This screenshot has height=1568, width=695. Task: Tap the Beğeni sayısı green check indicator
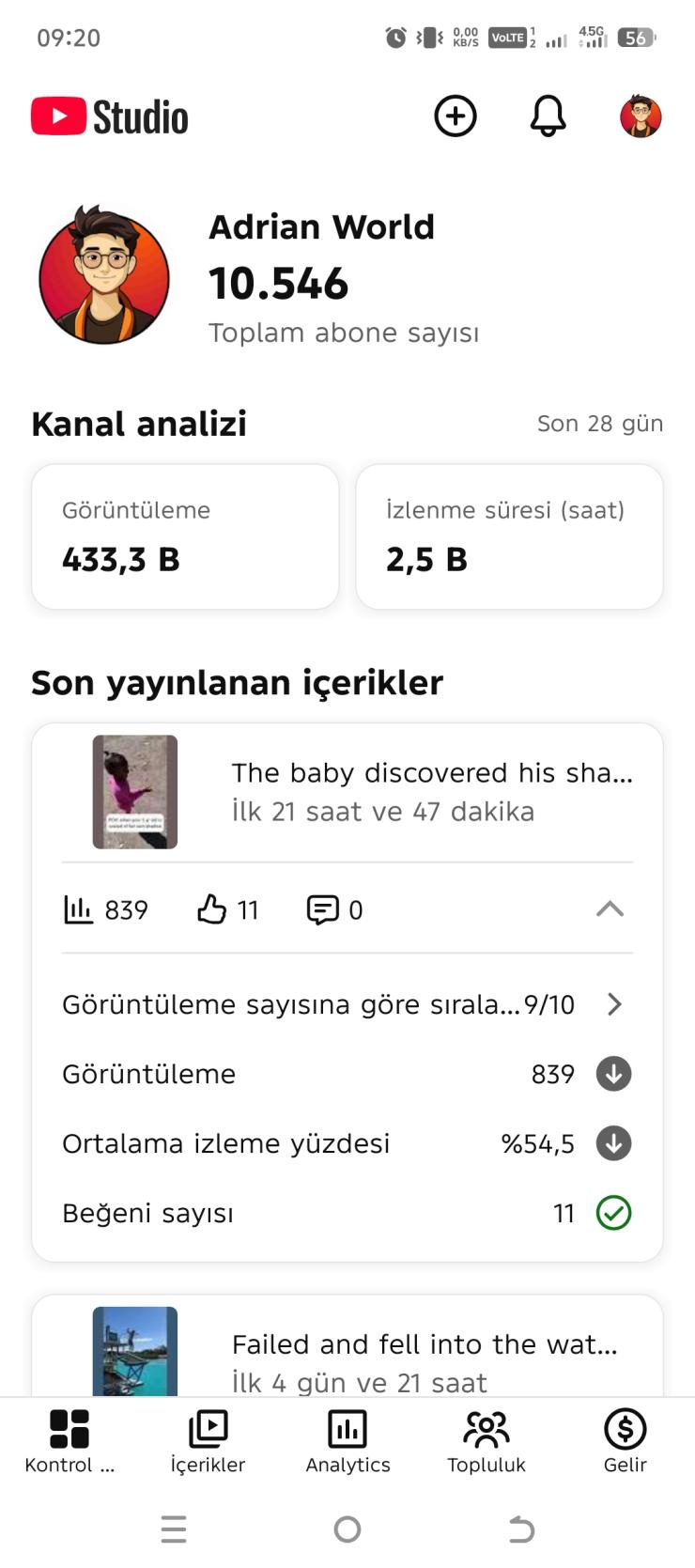point(614,1213)
